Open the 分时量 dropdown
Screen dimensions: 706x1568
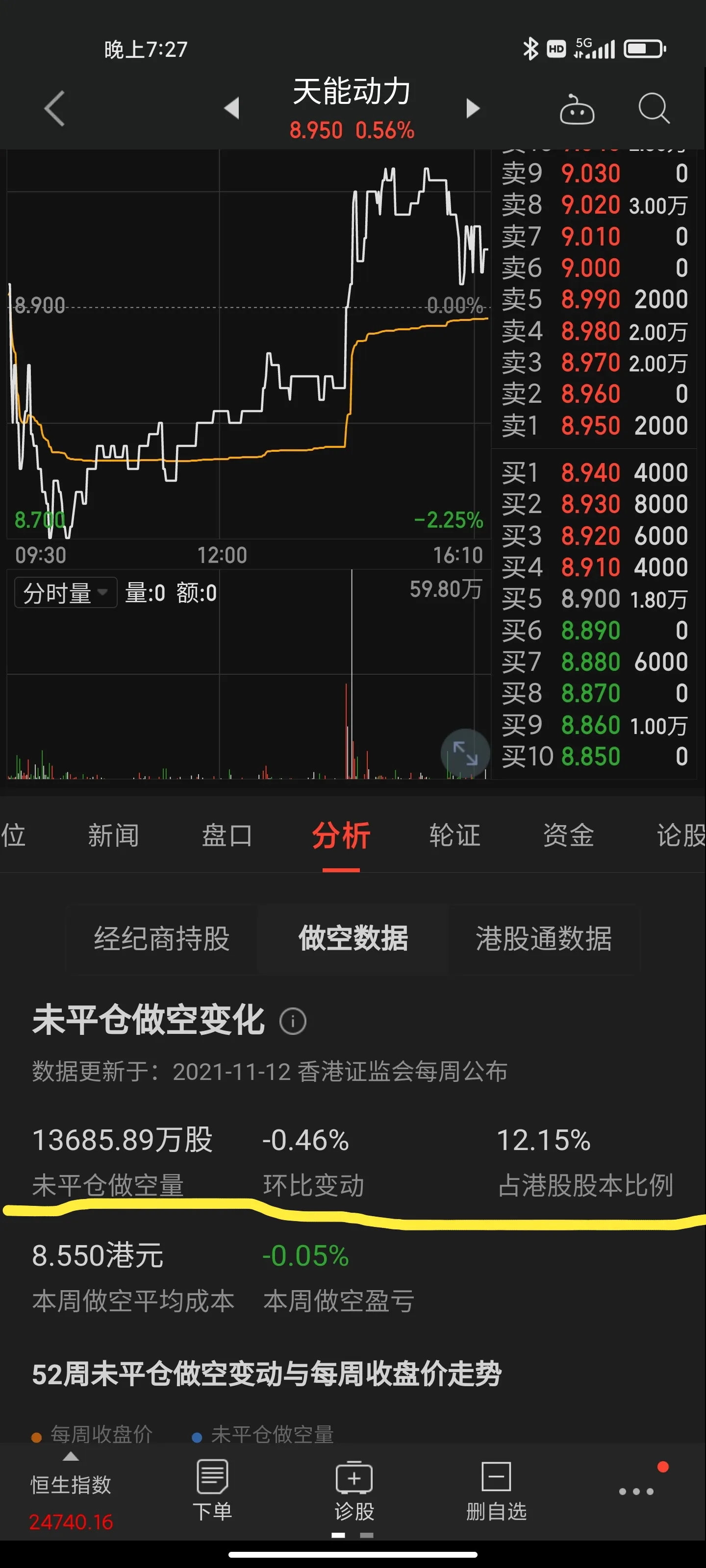pyautogui.click(x=66, y=592)
